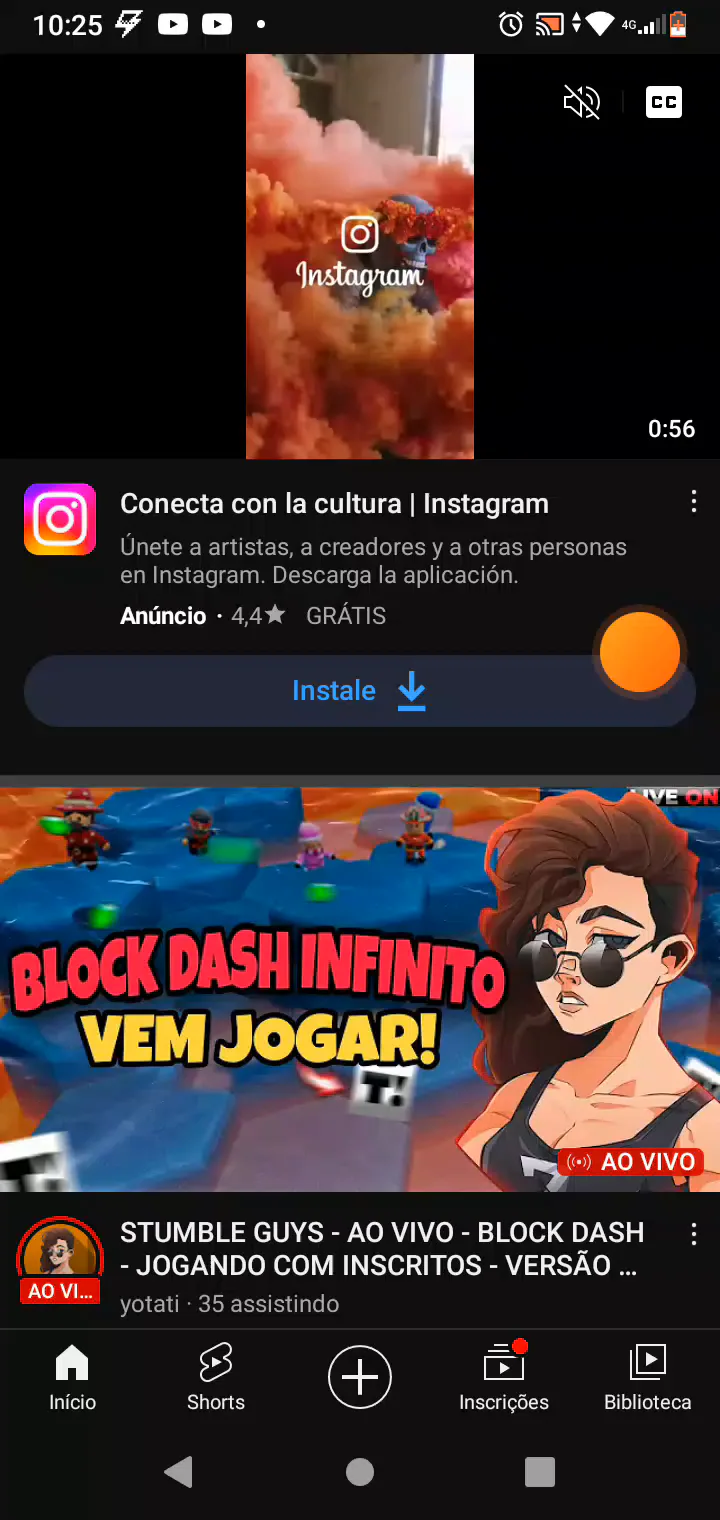Screen dimensions: 720x1520
Task: Open recent apps from the navigation bar
Action: (x=540, y=1472)
